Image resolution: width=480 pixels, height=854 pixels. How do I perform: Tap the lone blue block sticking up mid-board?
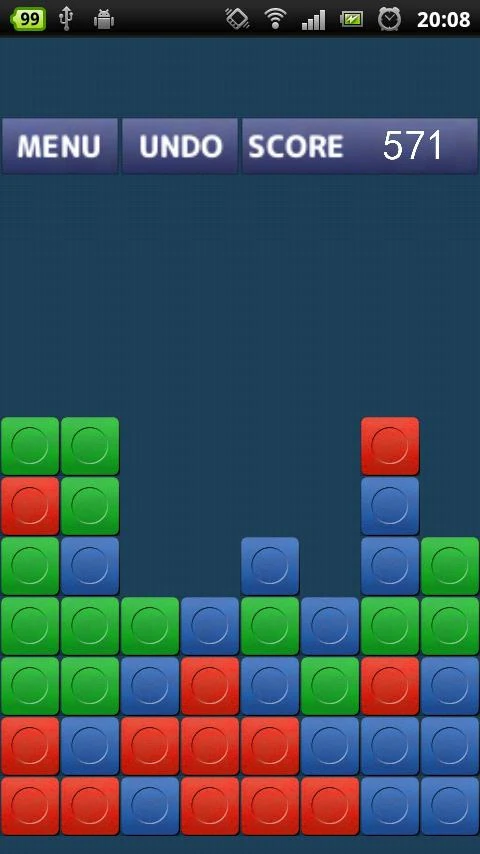270,566
